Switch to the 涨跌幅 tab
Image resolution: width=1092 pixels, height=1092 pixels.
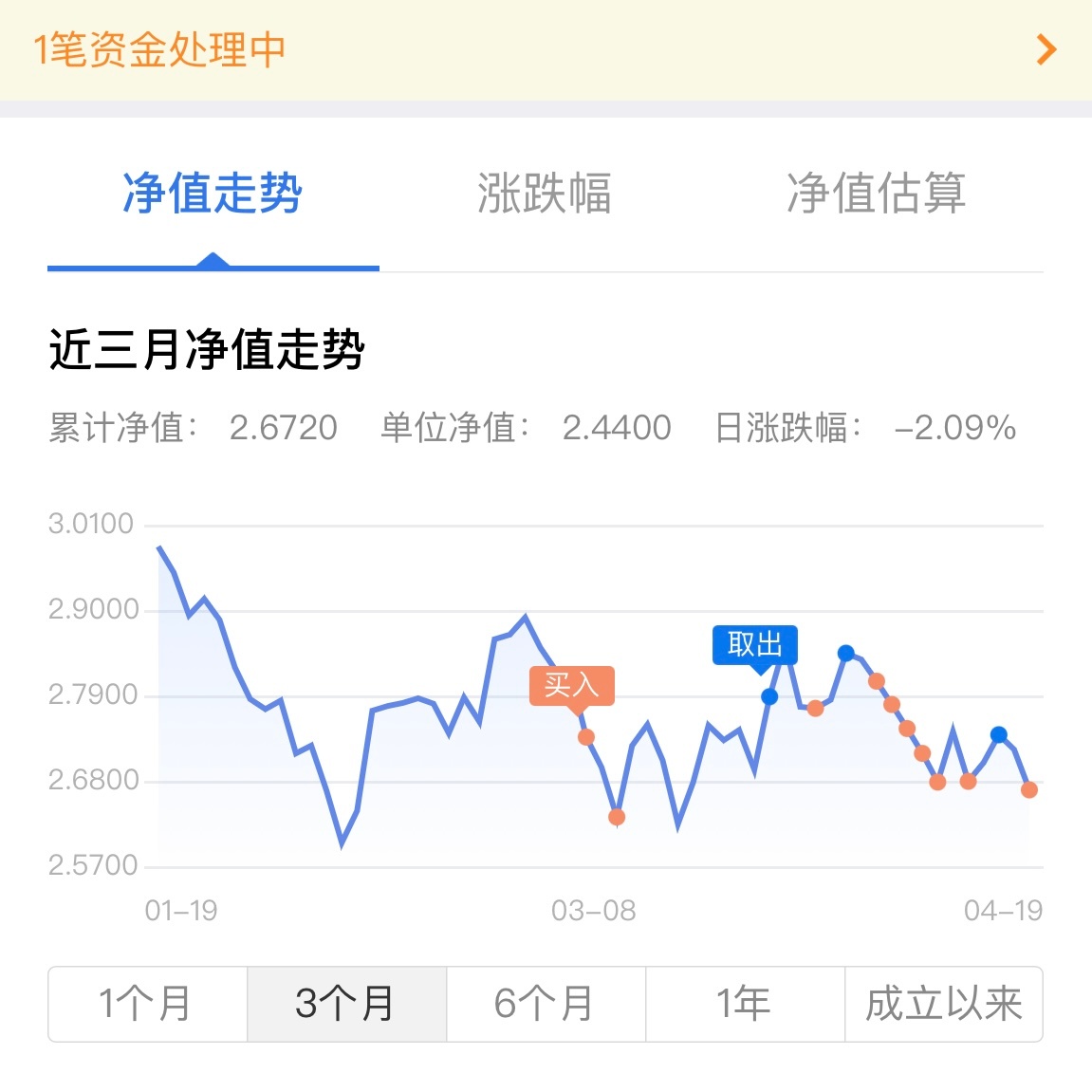[544, 194]
